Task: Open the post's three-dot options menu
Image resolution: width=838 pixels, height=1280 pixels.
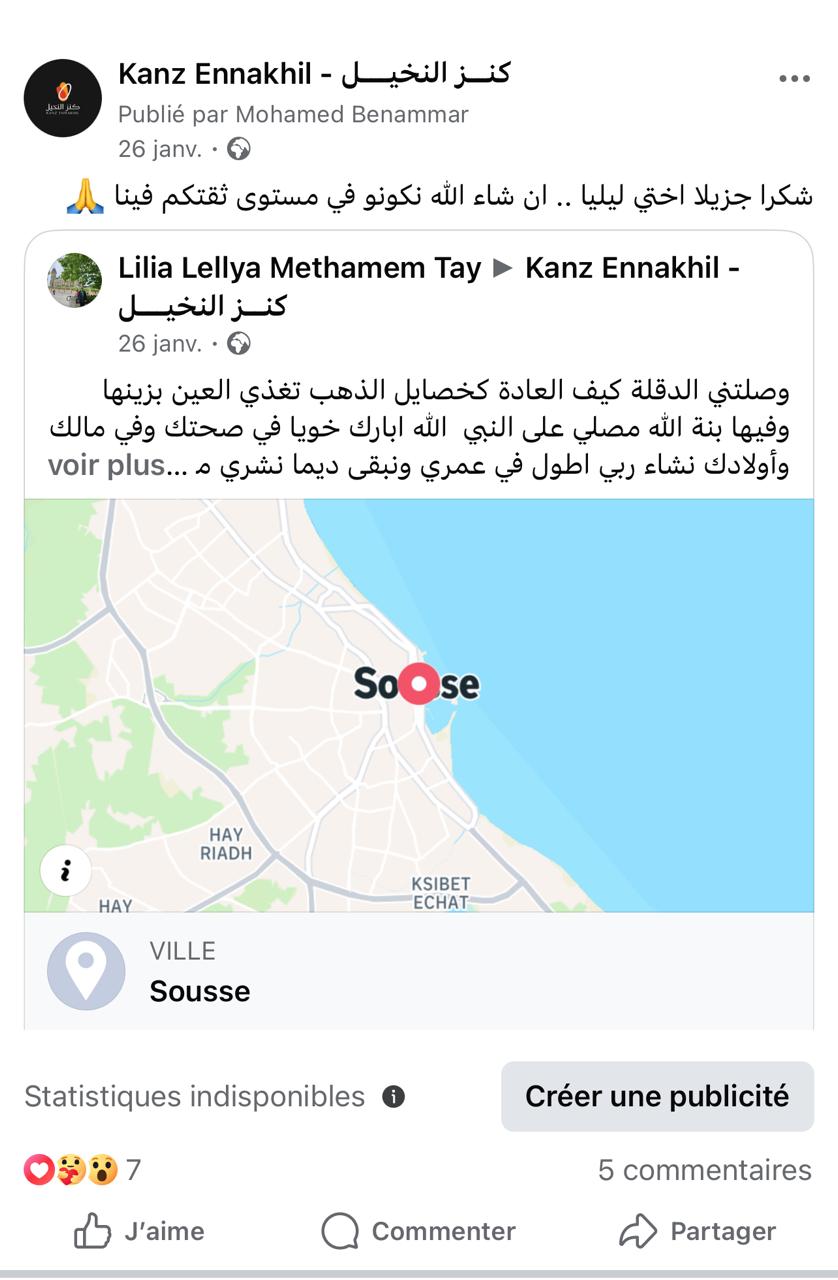Action: [x=793, y=79]
